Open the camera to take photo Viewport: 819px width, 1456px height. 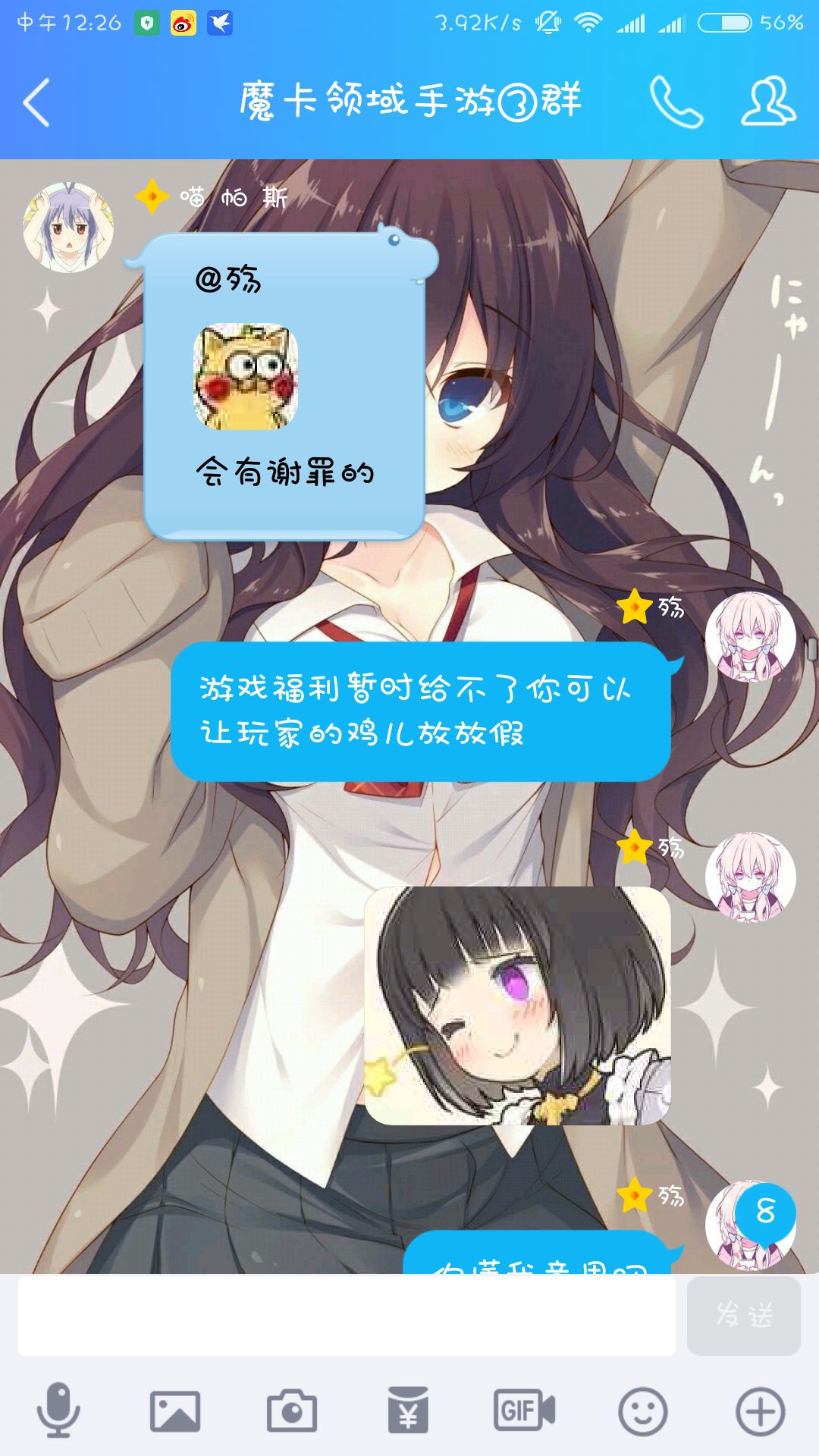tap(292, 1410)
